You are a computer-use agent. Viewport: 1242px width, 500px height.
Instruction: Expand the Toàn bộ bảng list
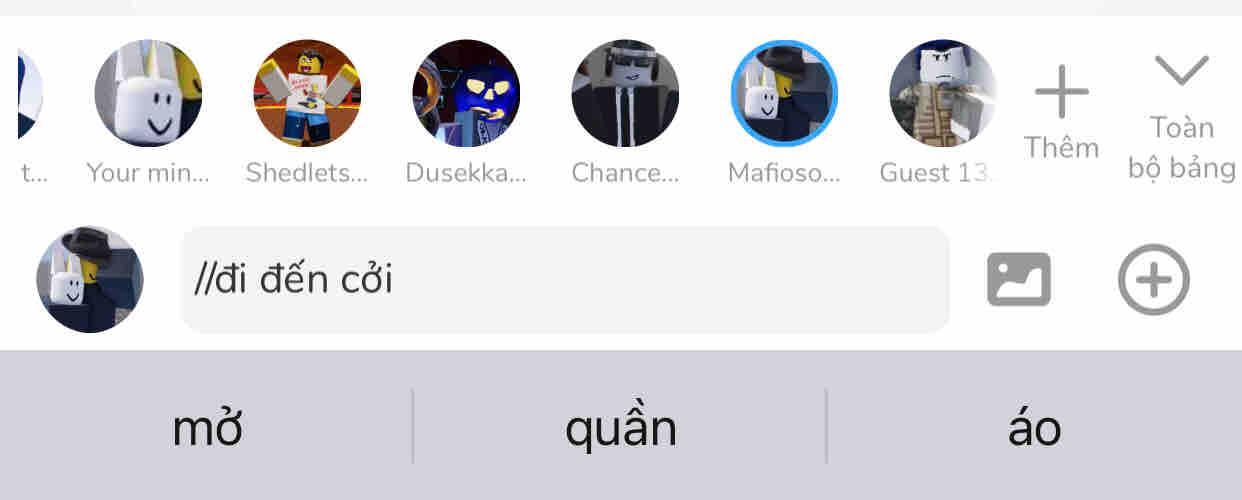point(1181,117)
